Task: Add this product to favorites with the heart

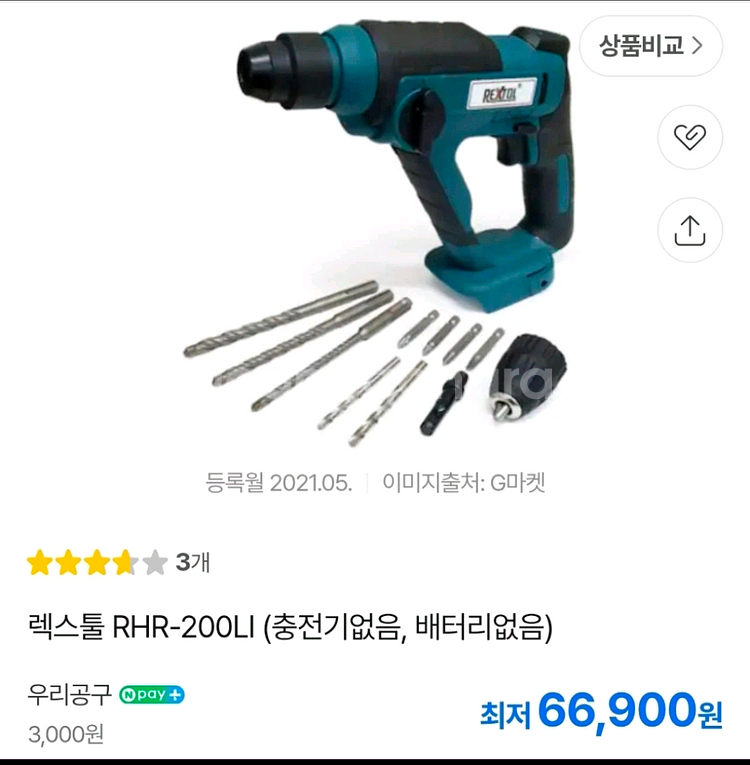Action: tap(689, 137)
